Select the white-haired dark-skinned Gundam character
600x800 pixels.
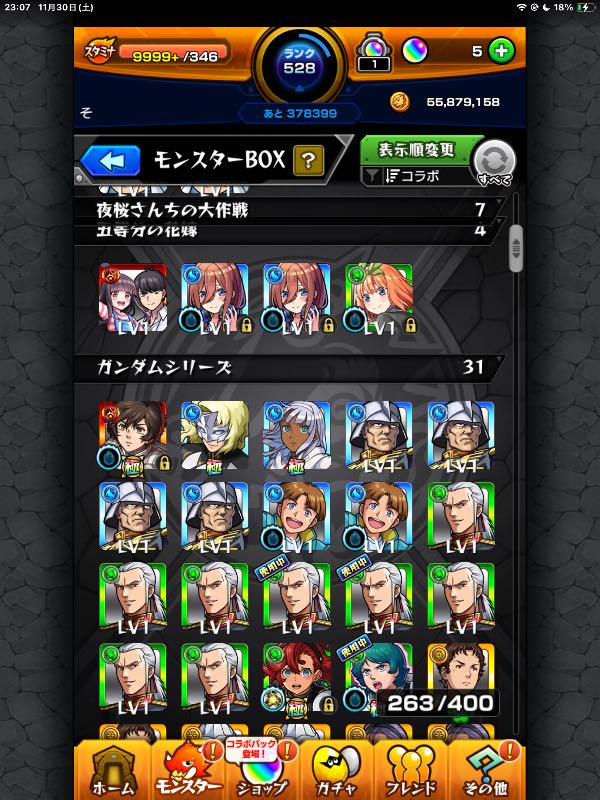[297, 436]
